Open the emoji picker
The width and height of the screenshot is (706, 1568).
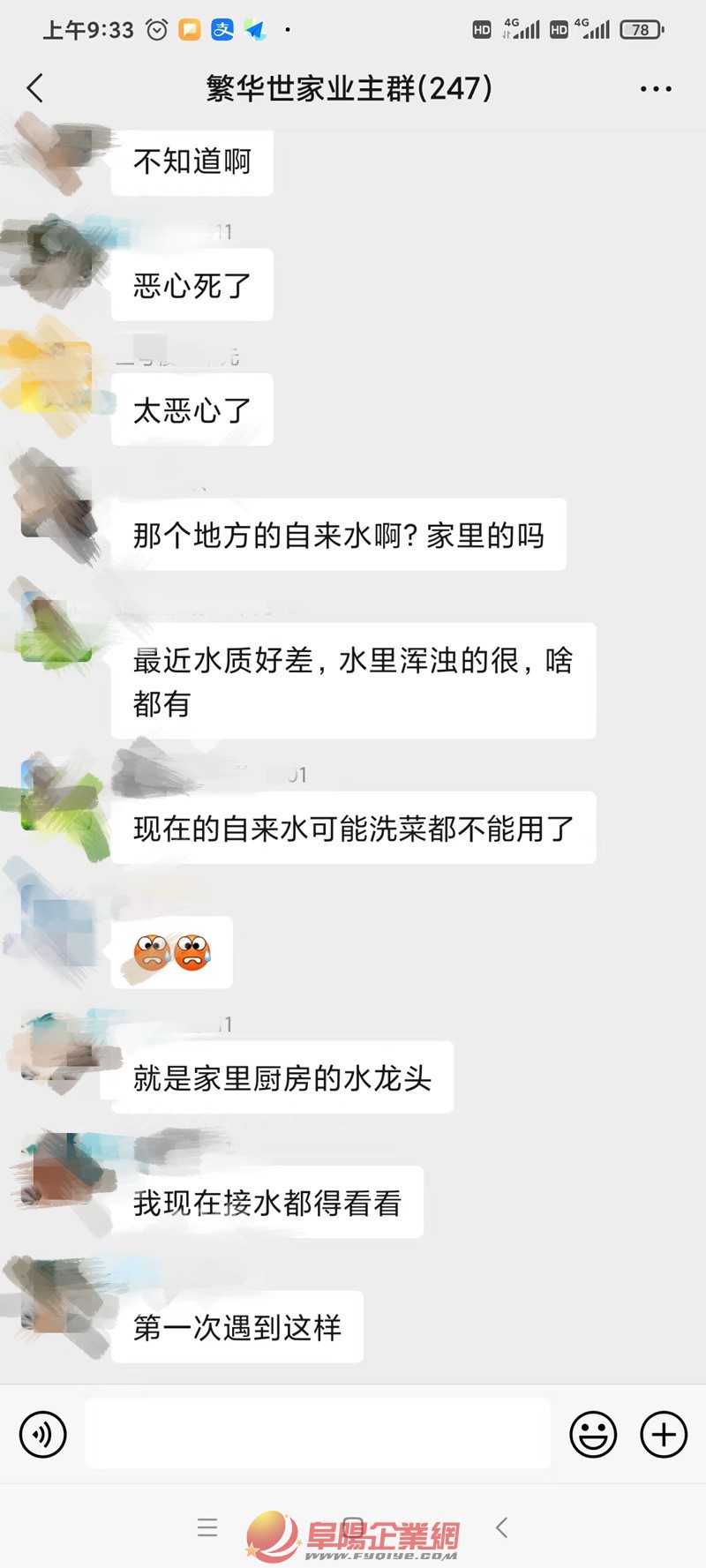593,1434
